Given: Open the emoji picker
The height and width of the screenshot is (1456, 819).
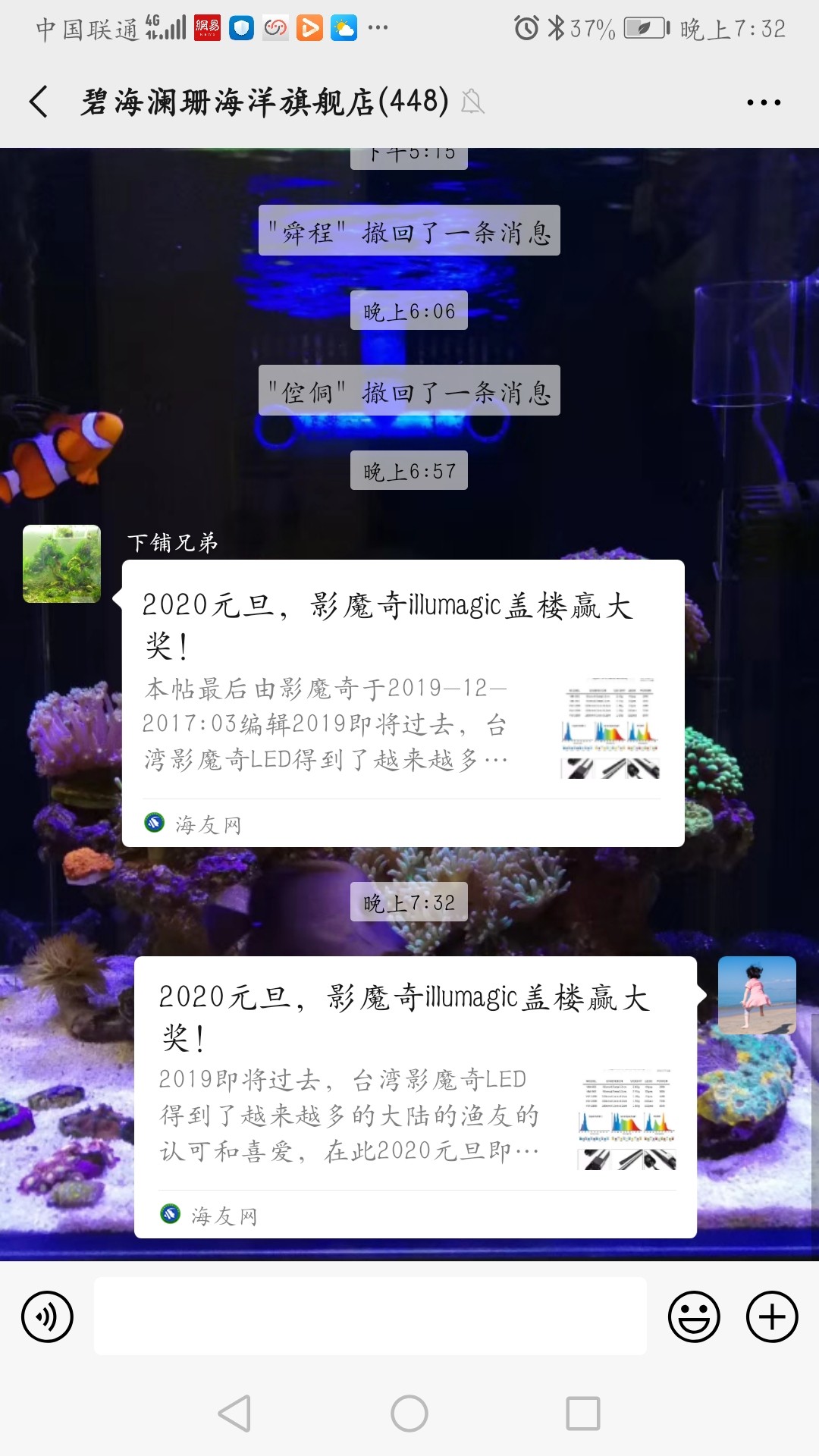Looking at the screenshot, I should click(693, 1317).
